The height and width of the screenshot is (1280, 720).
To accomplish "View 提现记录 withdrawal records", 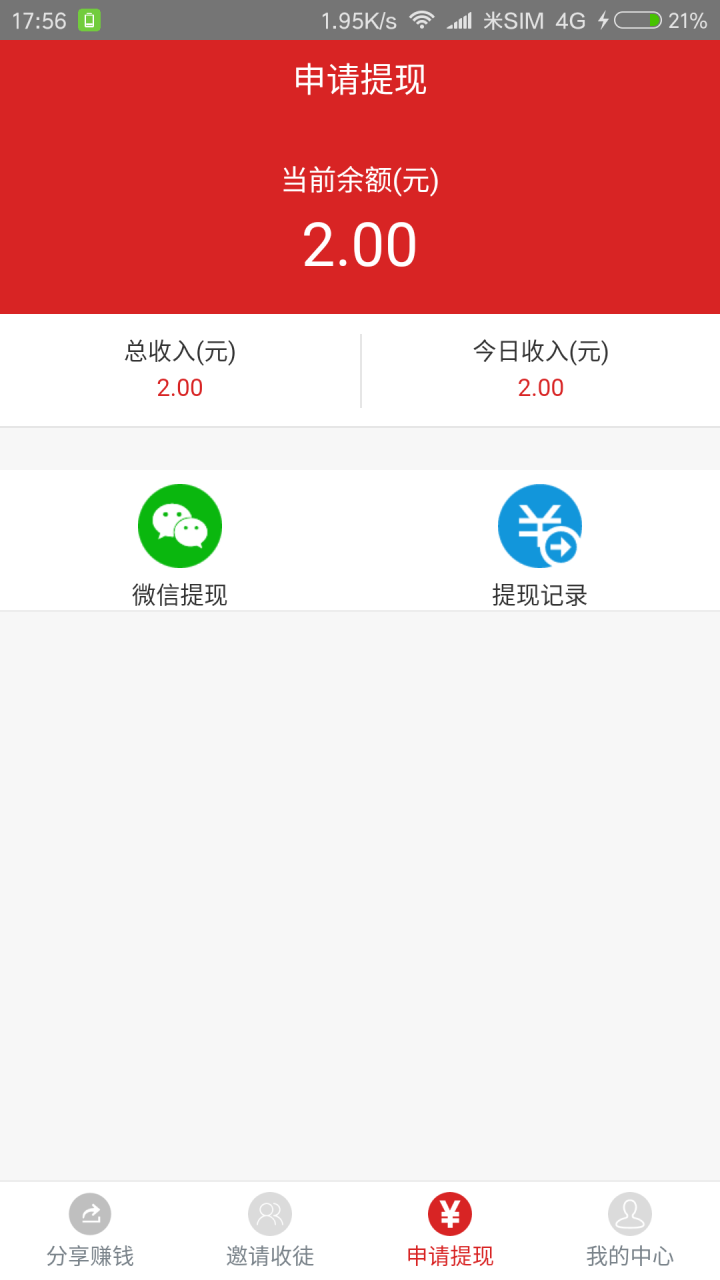I will [540, 545].
